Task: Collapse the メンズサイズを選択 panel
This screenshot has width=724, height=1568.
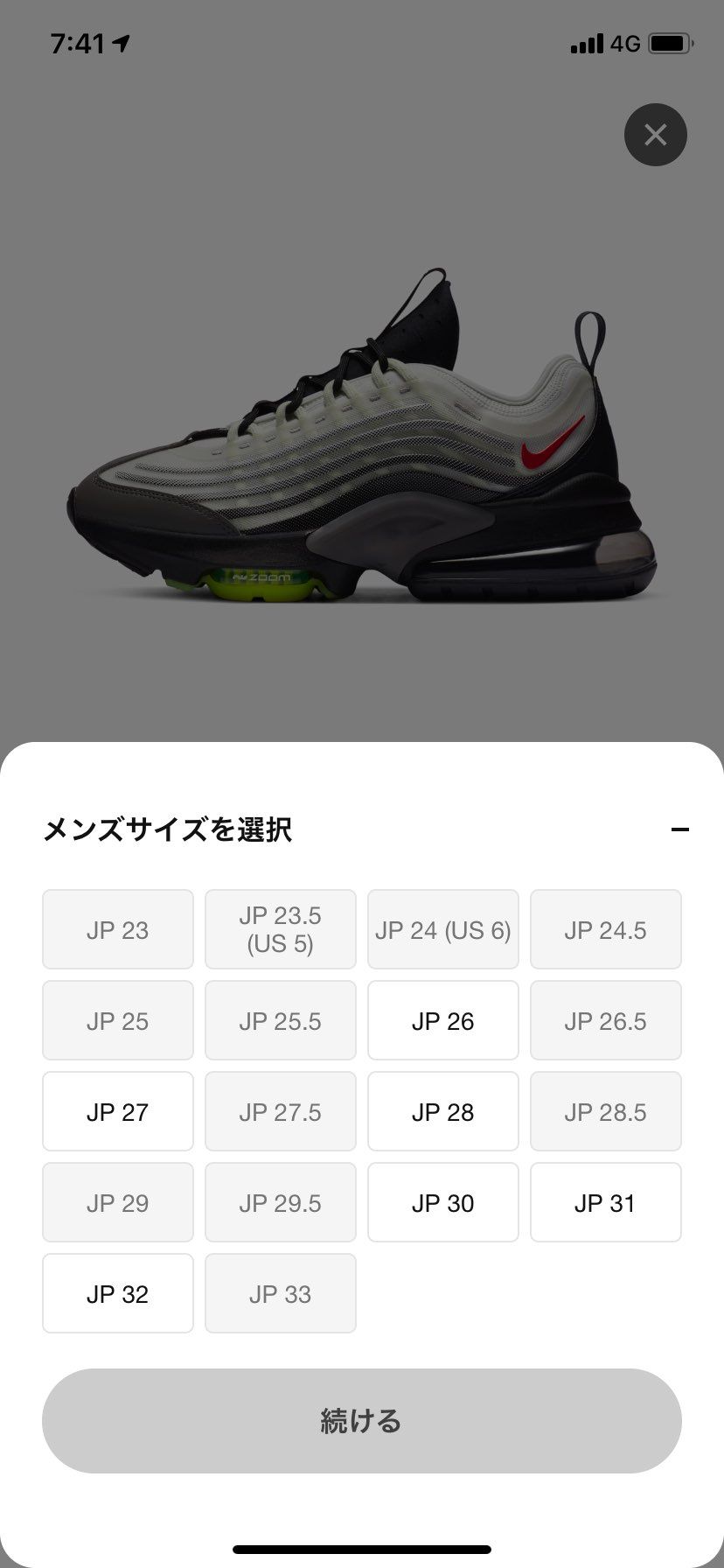Action: [x=679, y=829]
